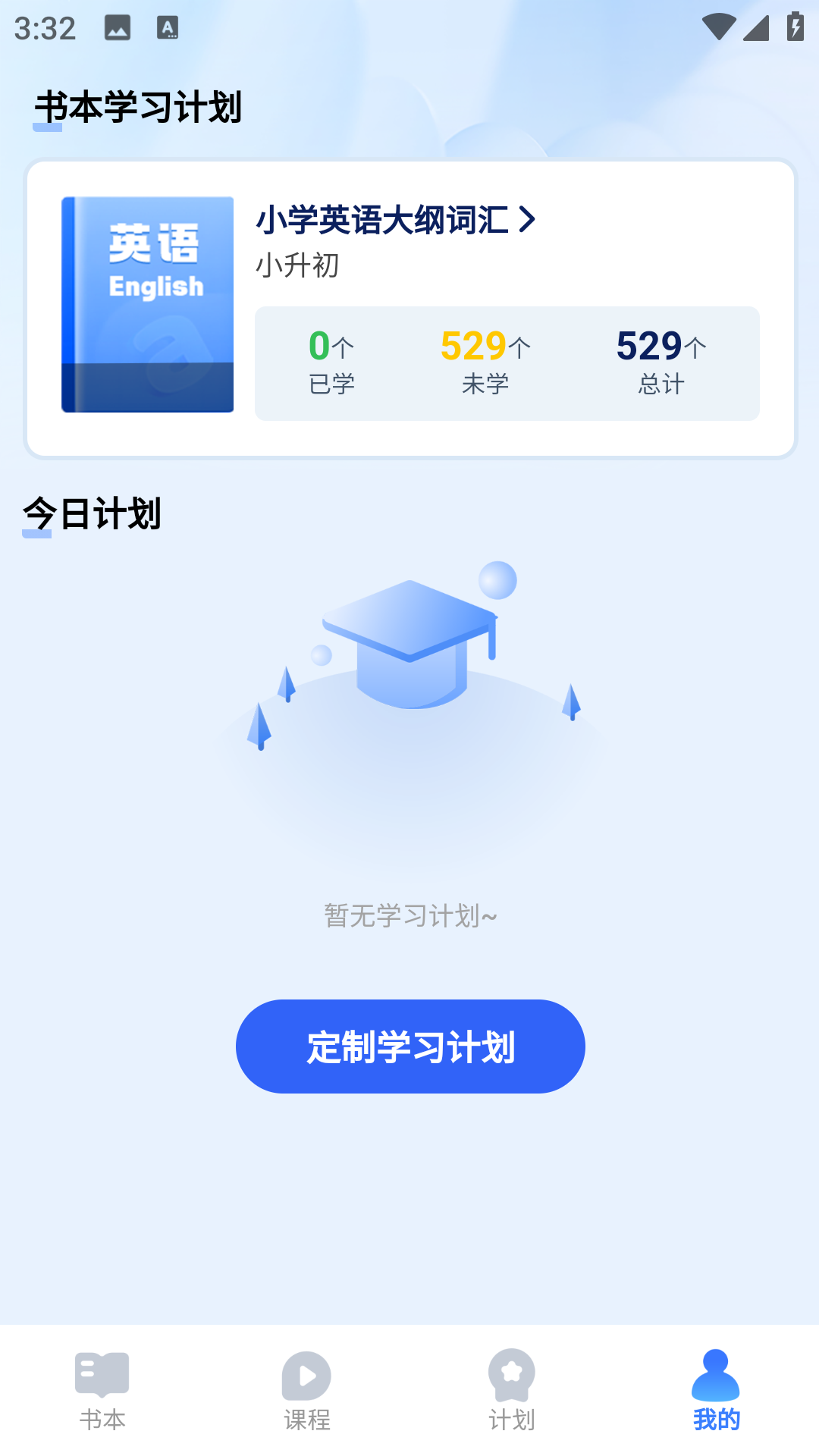Tap the 529个 未学 unlearned counter
819x1456 pixels.
[483, 362]
